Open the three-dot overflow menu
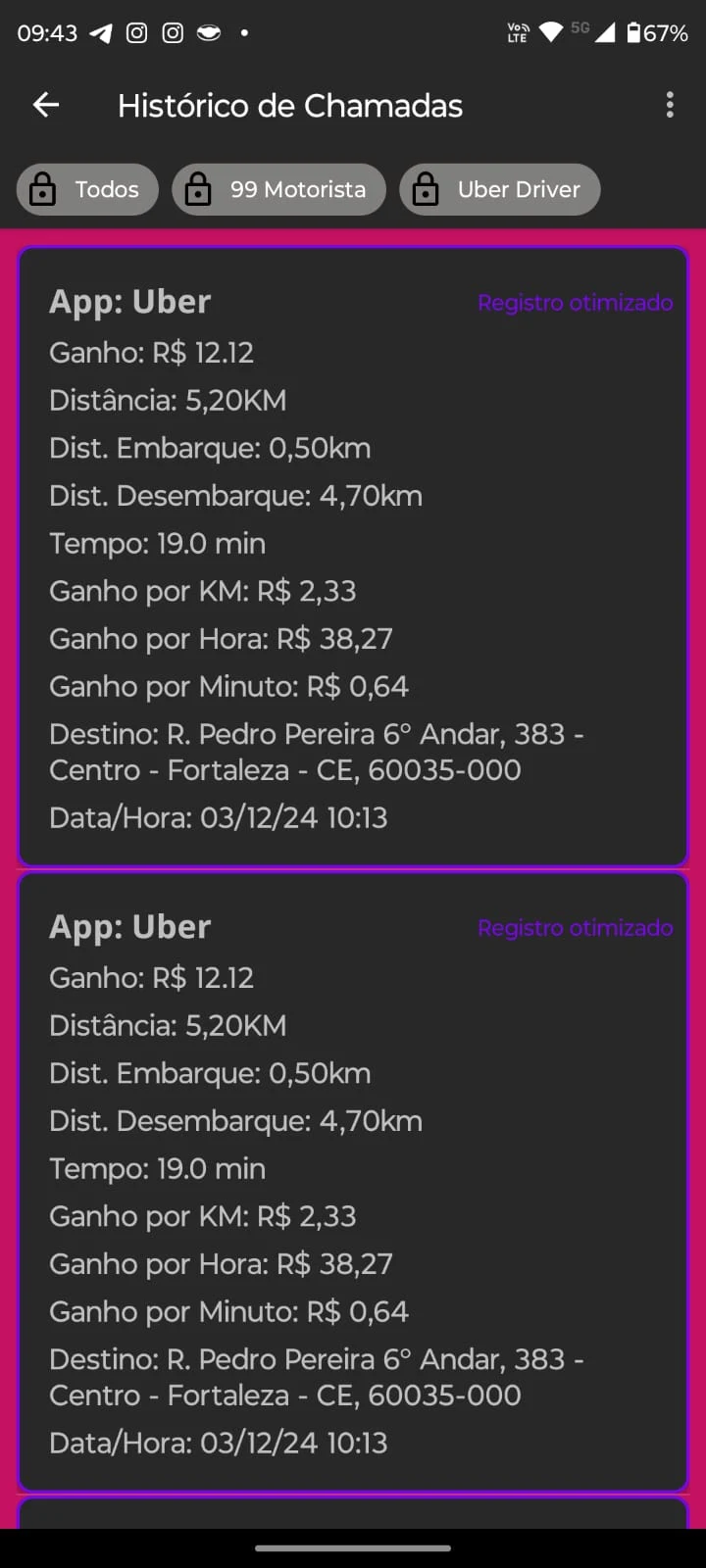Image resolution: width=706 pixels, height=1568 pixels. pyautogui.click(x=670, y=105)
